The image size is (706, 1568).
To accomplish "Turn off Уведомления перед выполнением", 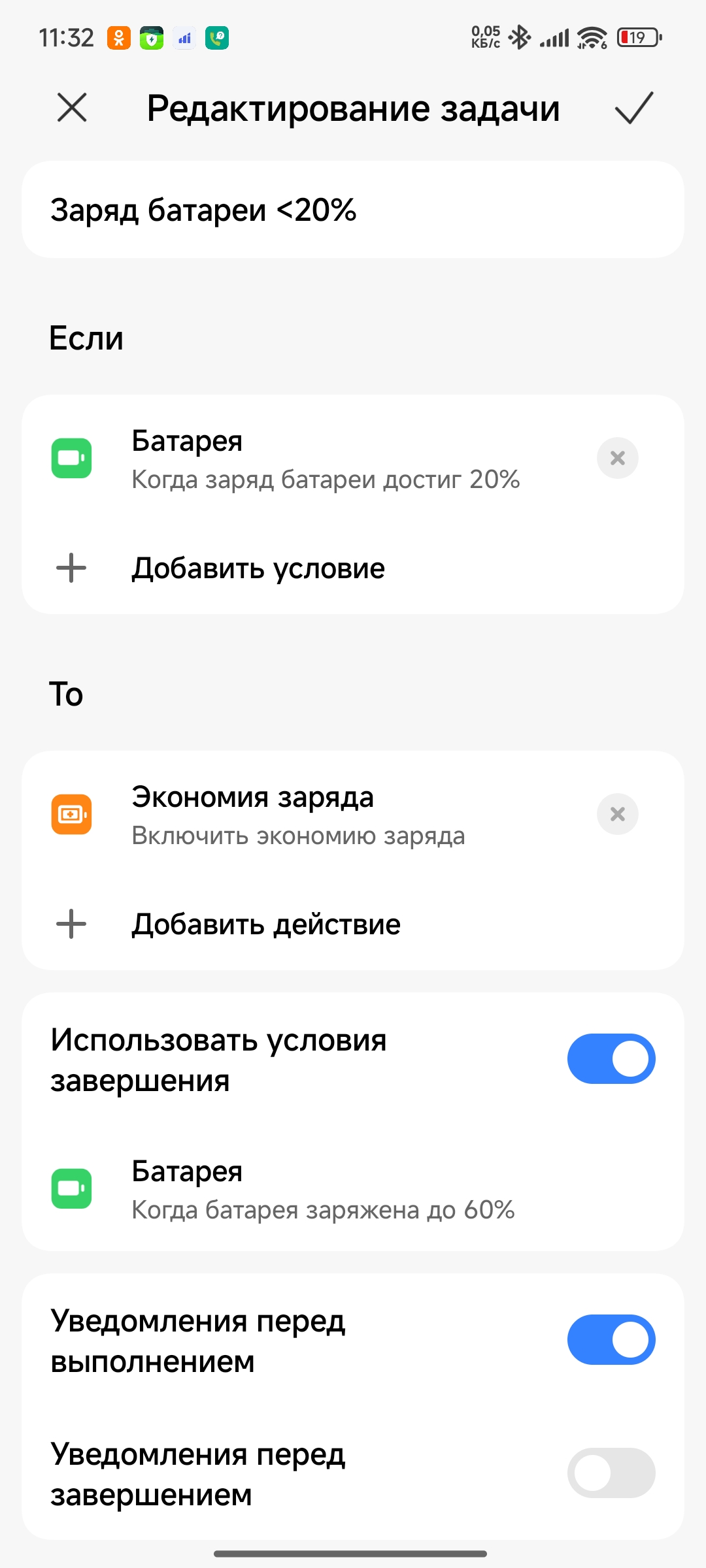I will coord(611,1340).
